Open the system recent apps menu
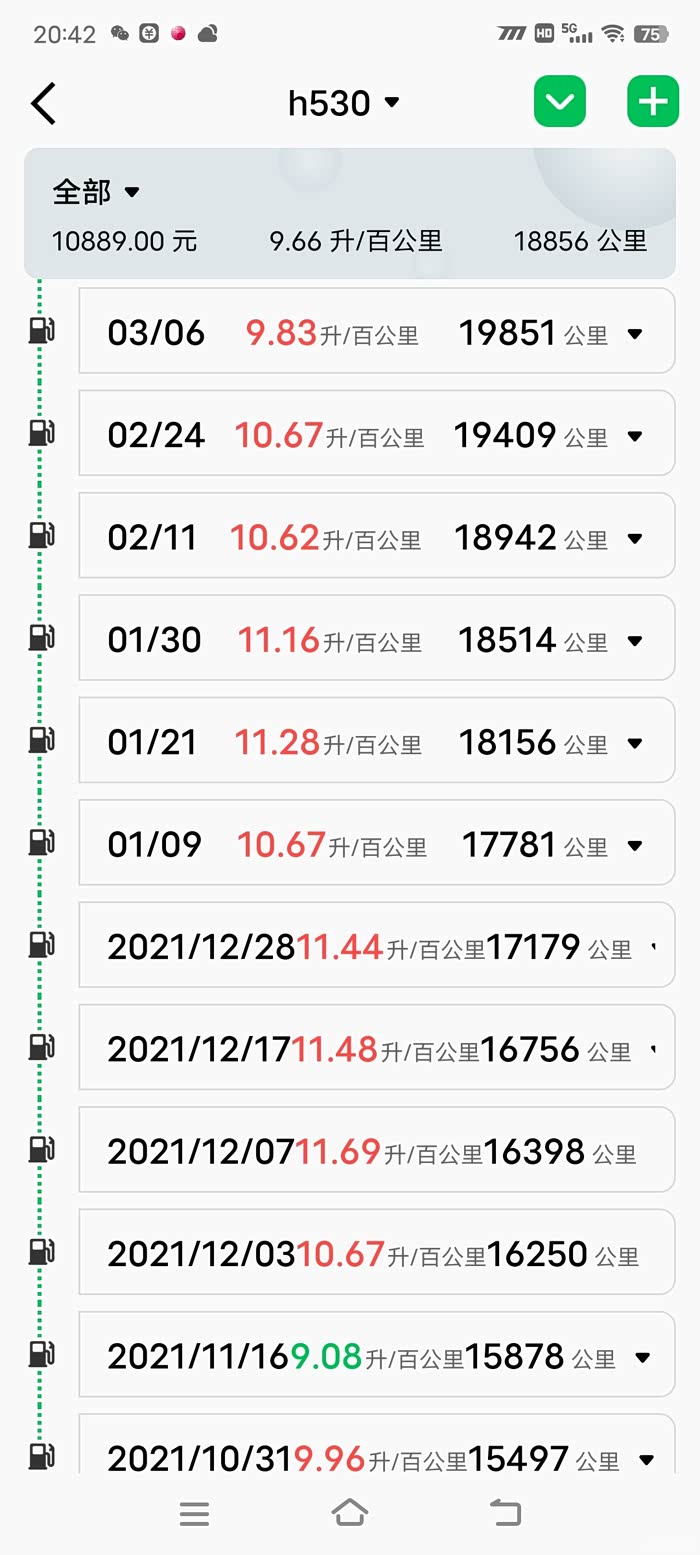The width and height of the screenshot is (700, 1555). click(194, 1514)
